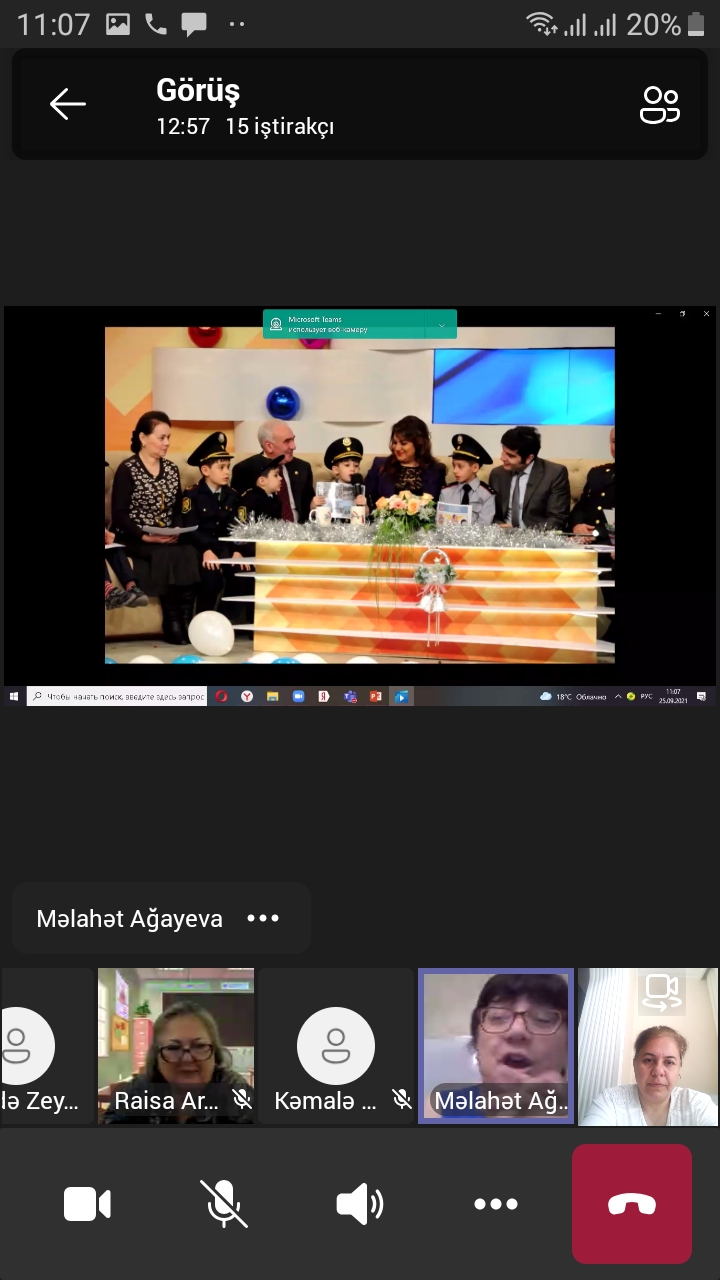Screen dimensions: 720x1280
Task: Open the participants list
Action: 660,105
